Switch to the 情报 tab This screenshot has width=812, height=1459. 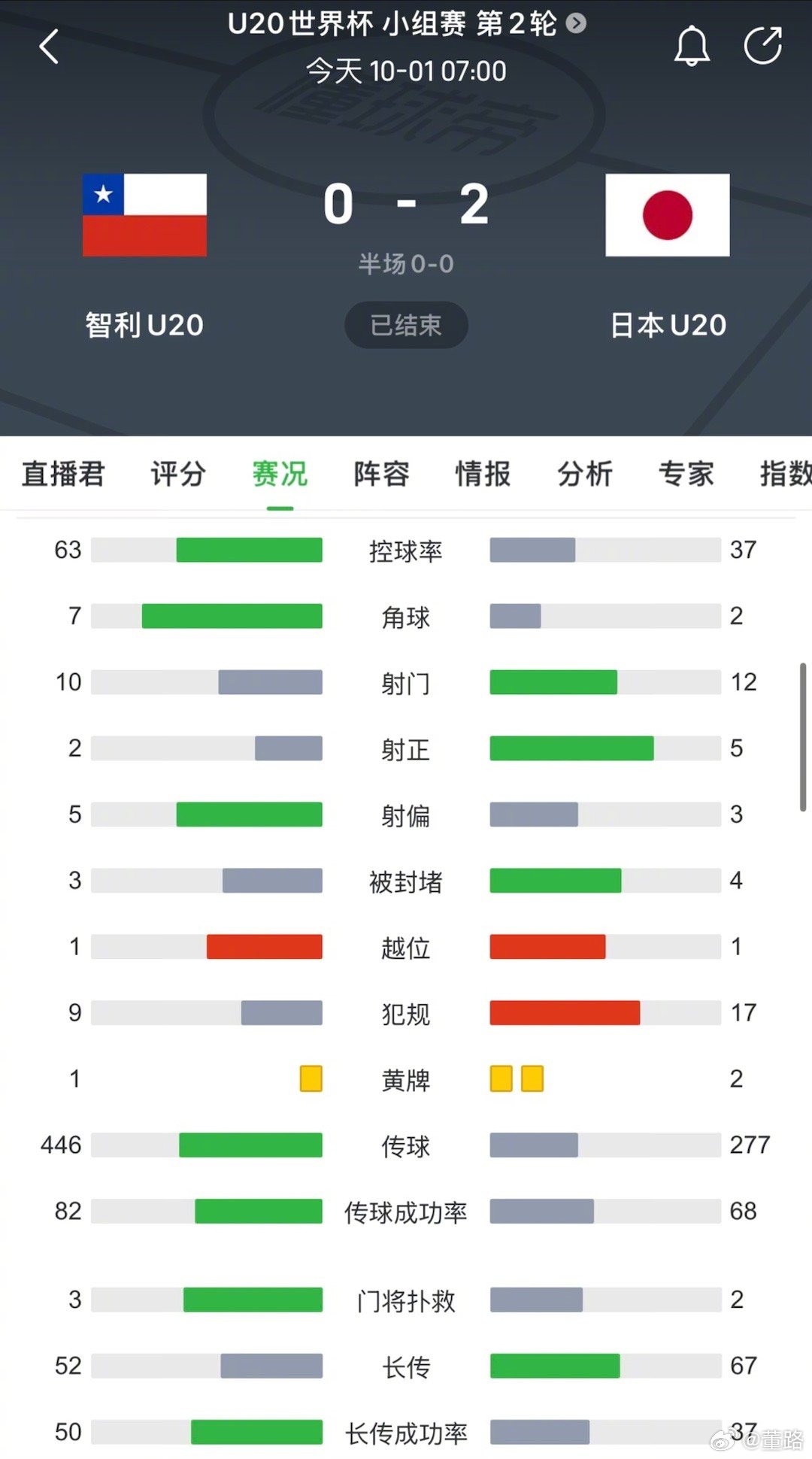[x=483, y=474]
